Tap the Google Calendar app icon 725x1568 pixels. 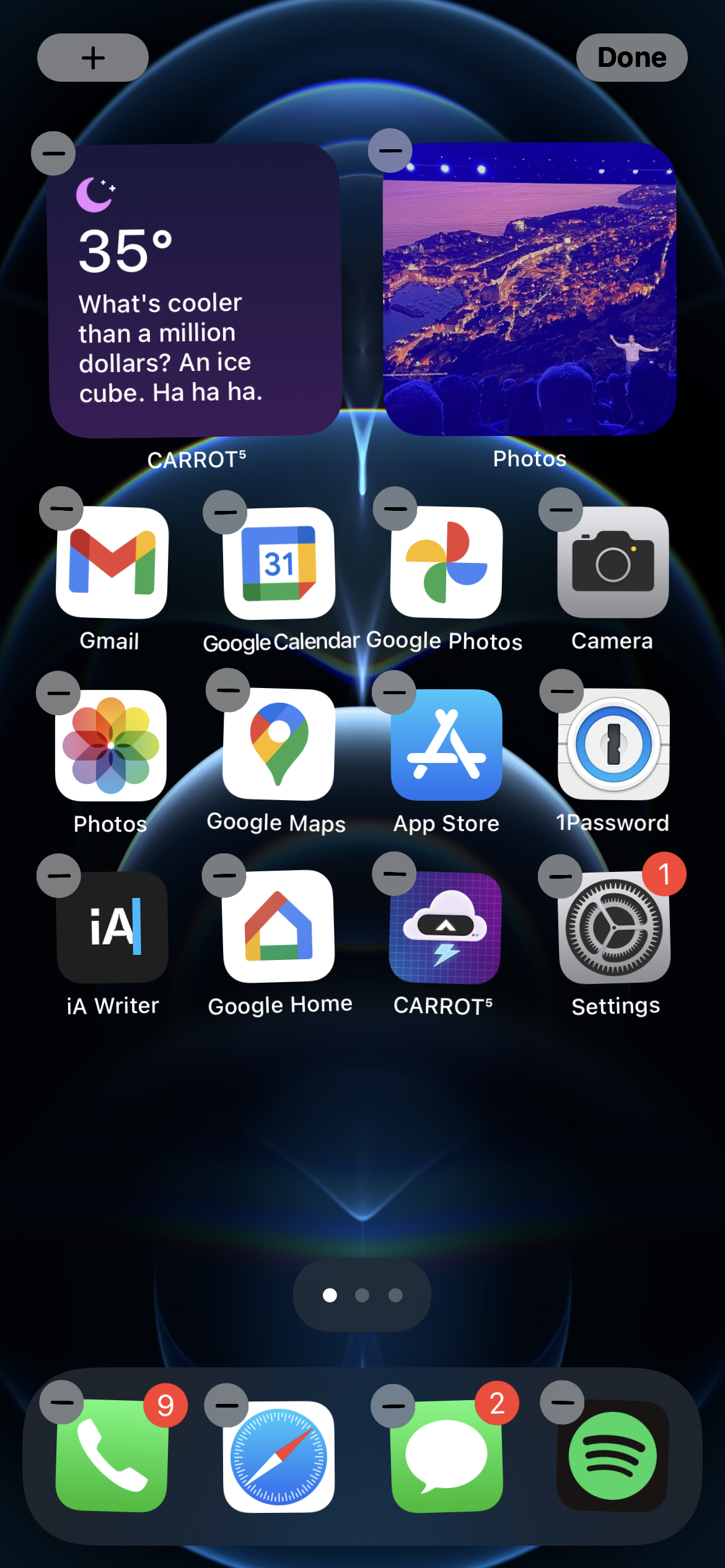tap(279, 564)
